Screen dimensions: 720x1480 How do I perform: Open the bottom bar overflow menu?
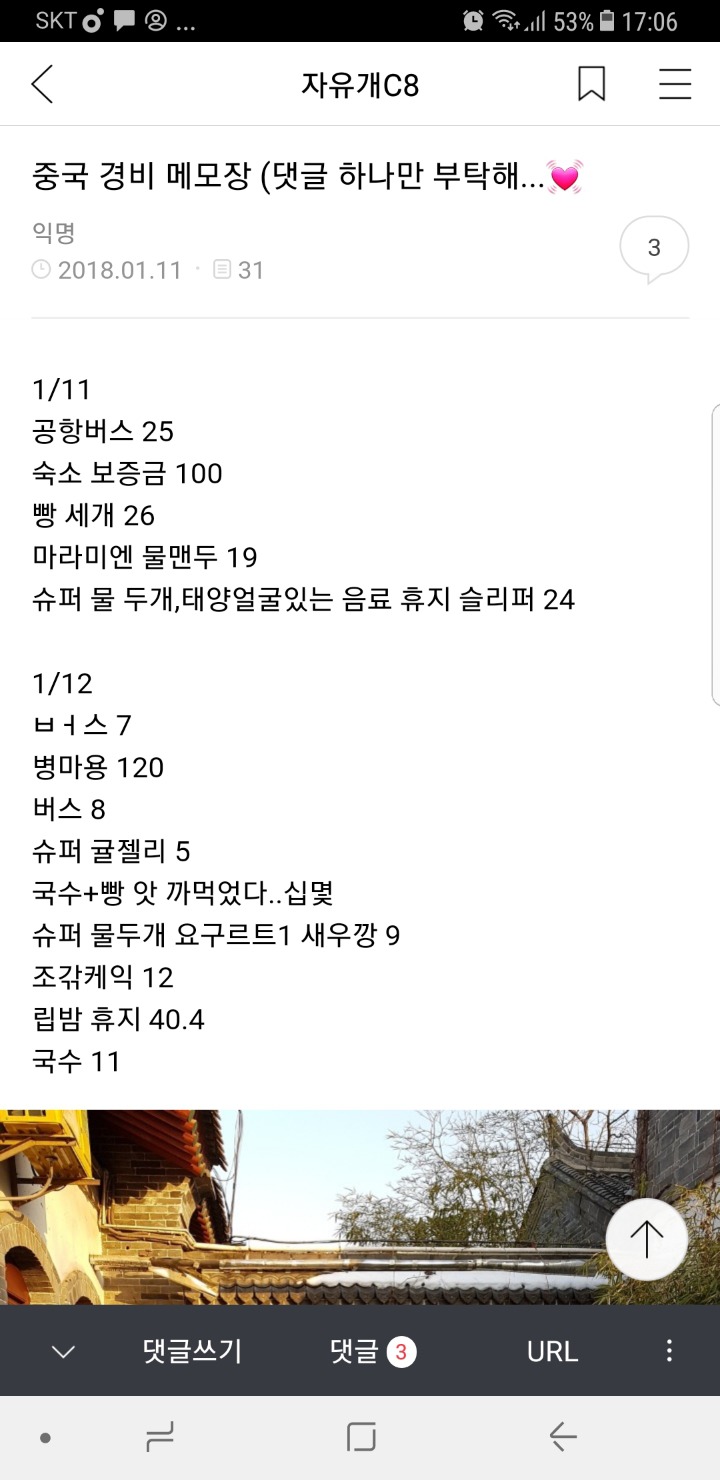pos(669,1352)
